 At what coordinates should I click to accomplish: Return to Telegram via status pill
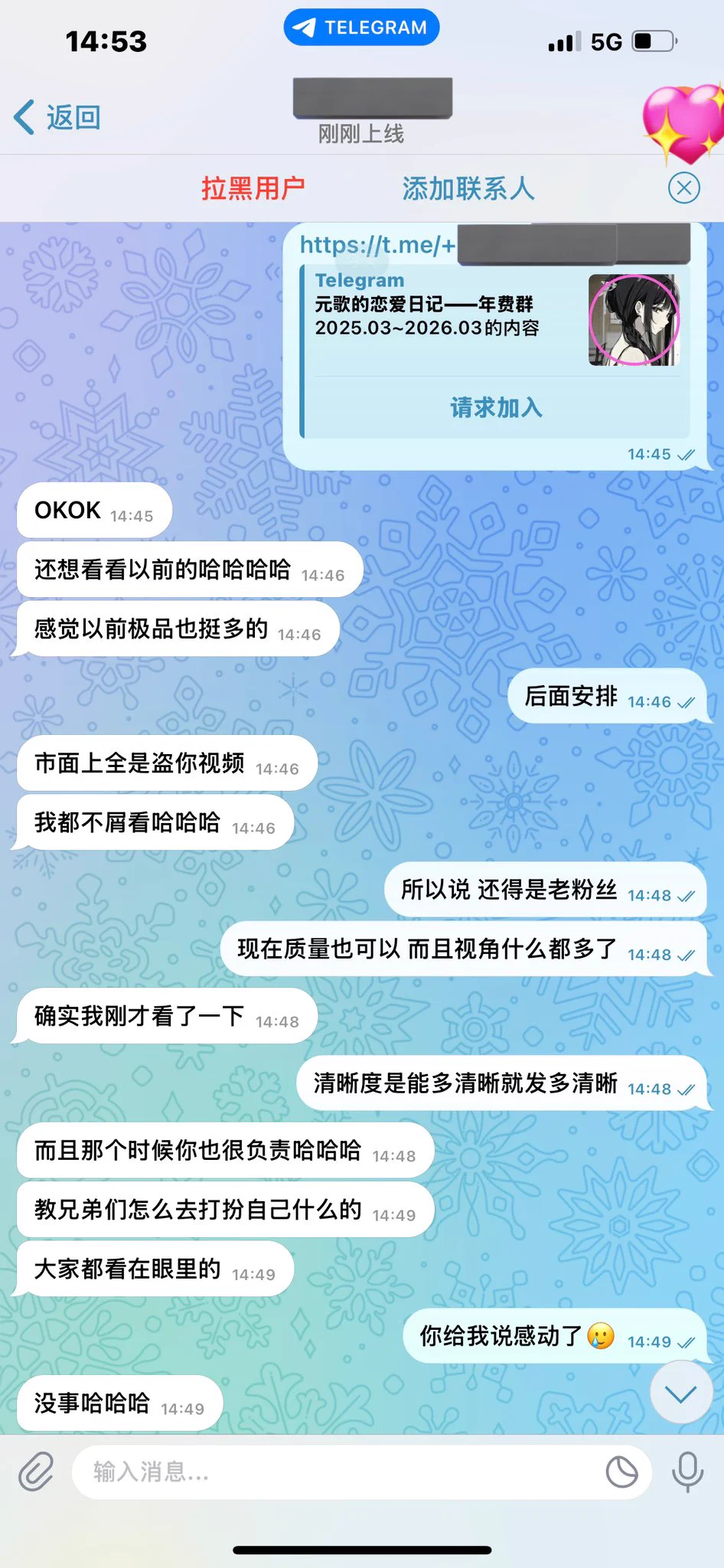coord(361,28)
